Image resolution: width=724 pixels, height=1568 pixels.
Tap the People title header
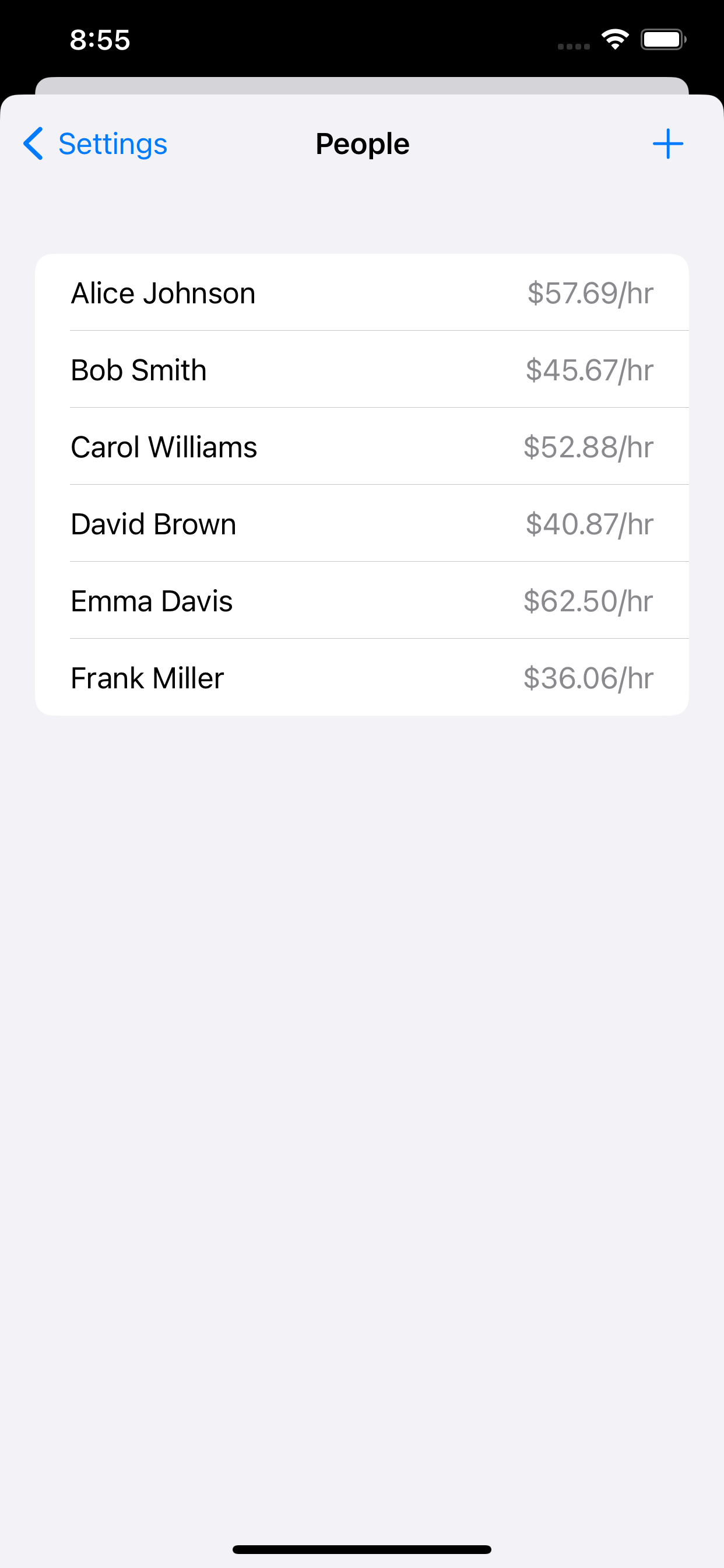tap(362, 143)
